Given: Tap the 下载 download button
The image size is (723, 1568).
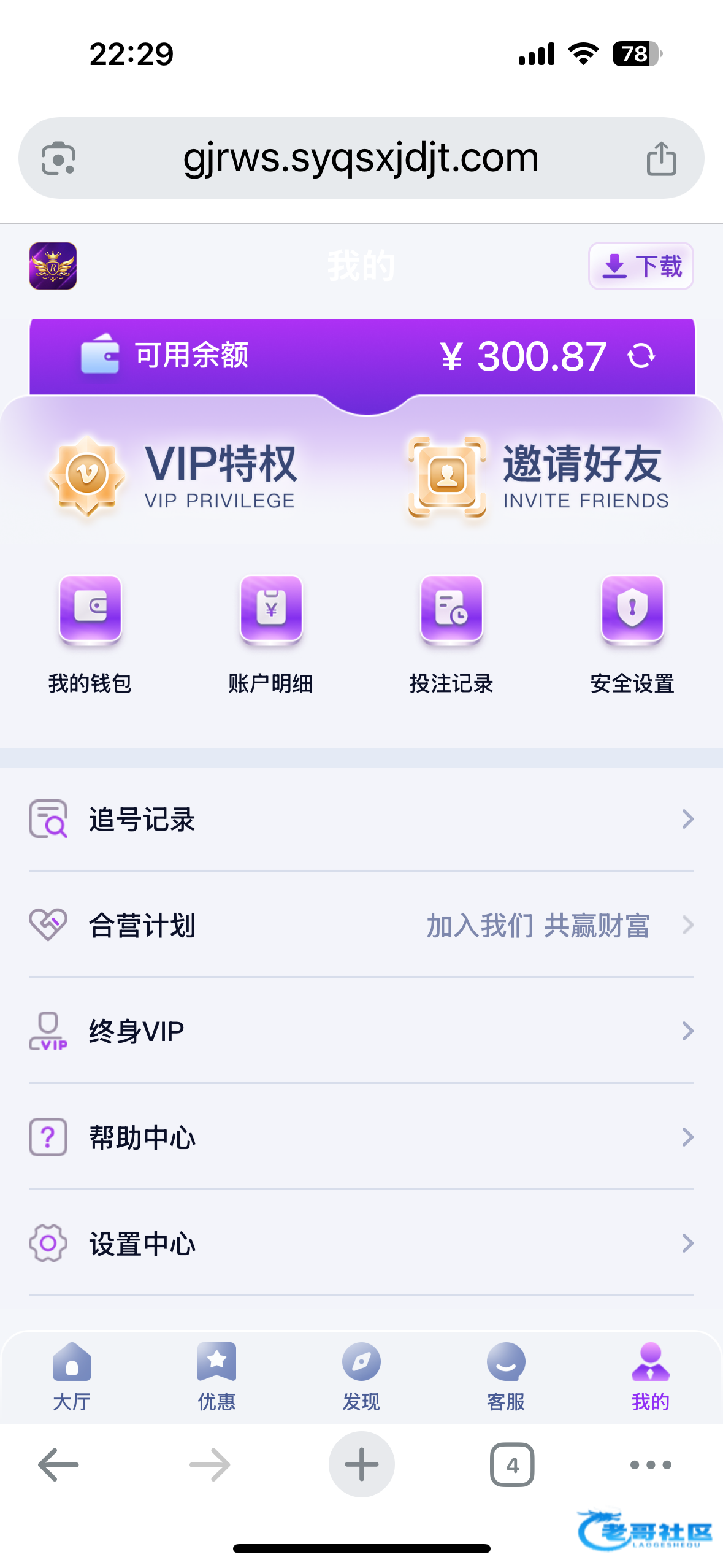Looking at the screenshot, I should (641, 266).
